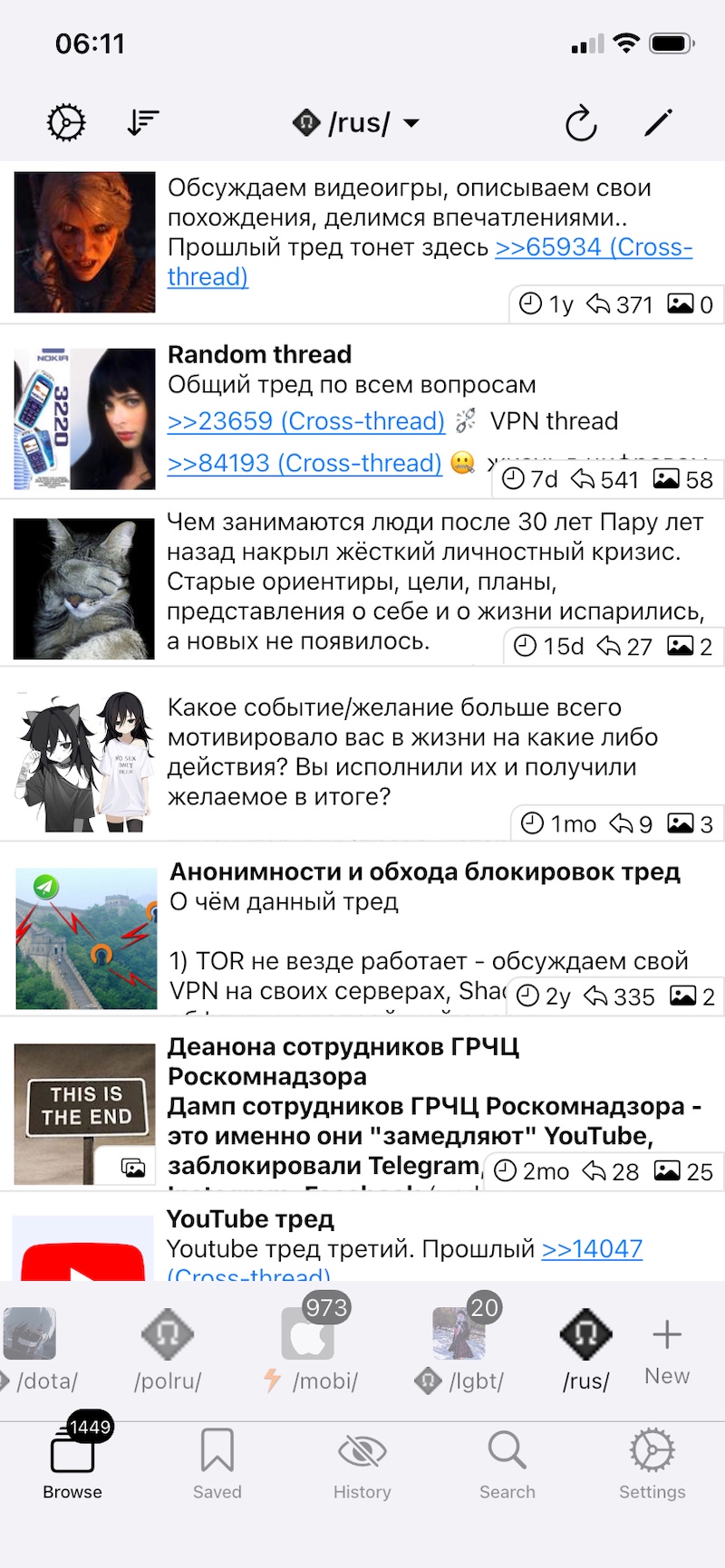Compose a new thread with pencil icon
725x1568 pixels.
[658, 122]
